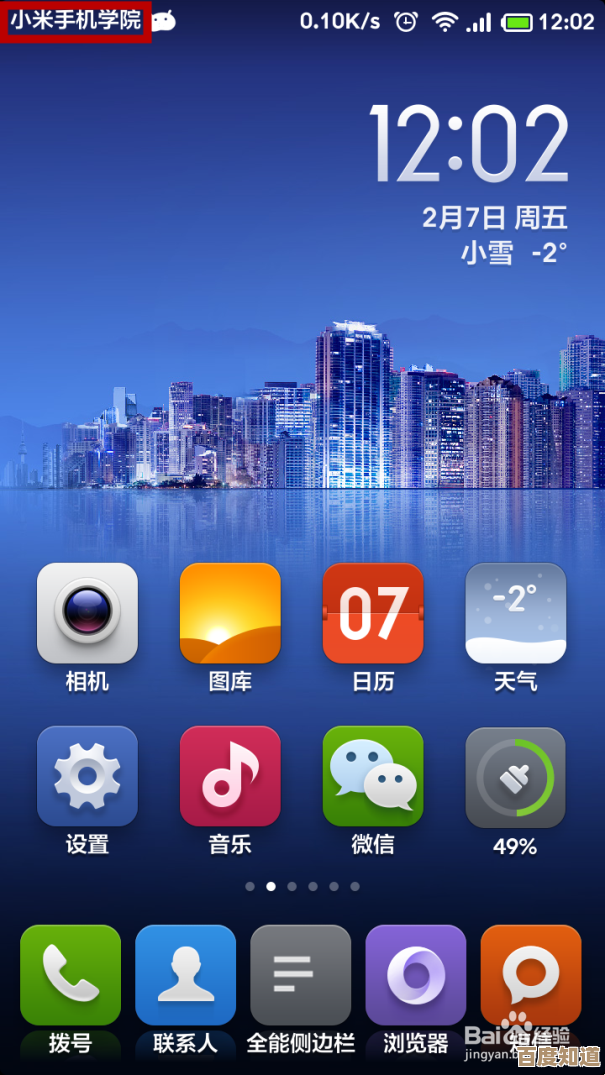This screenshot has width=605, height=1075.
Task: Open the orange messaging app in the dock
Action: point(530,975)
